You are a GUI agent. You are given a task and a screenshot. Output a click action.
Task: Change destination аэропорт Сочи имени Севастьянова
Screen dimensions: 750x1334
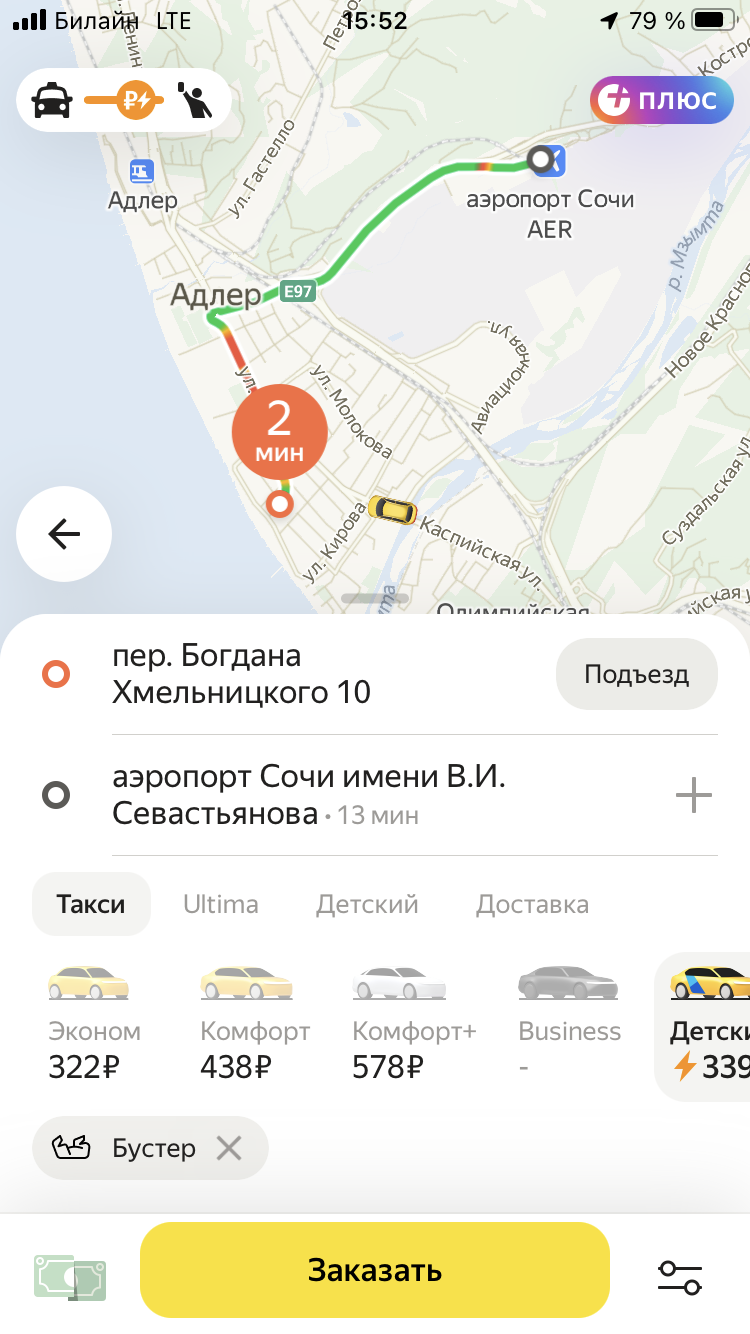310,796
